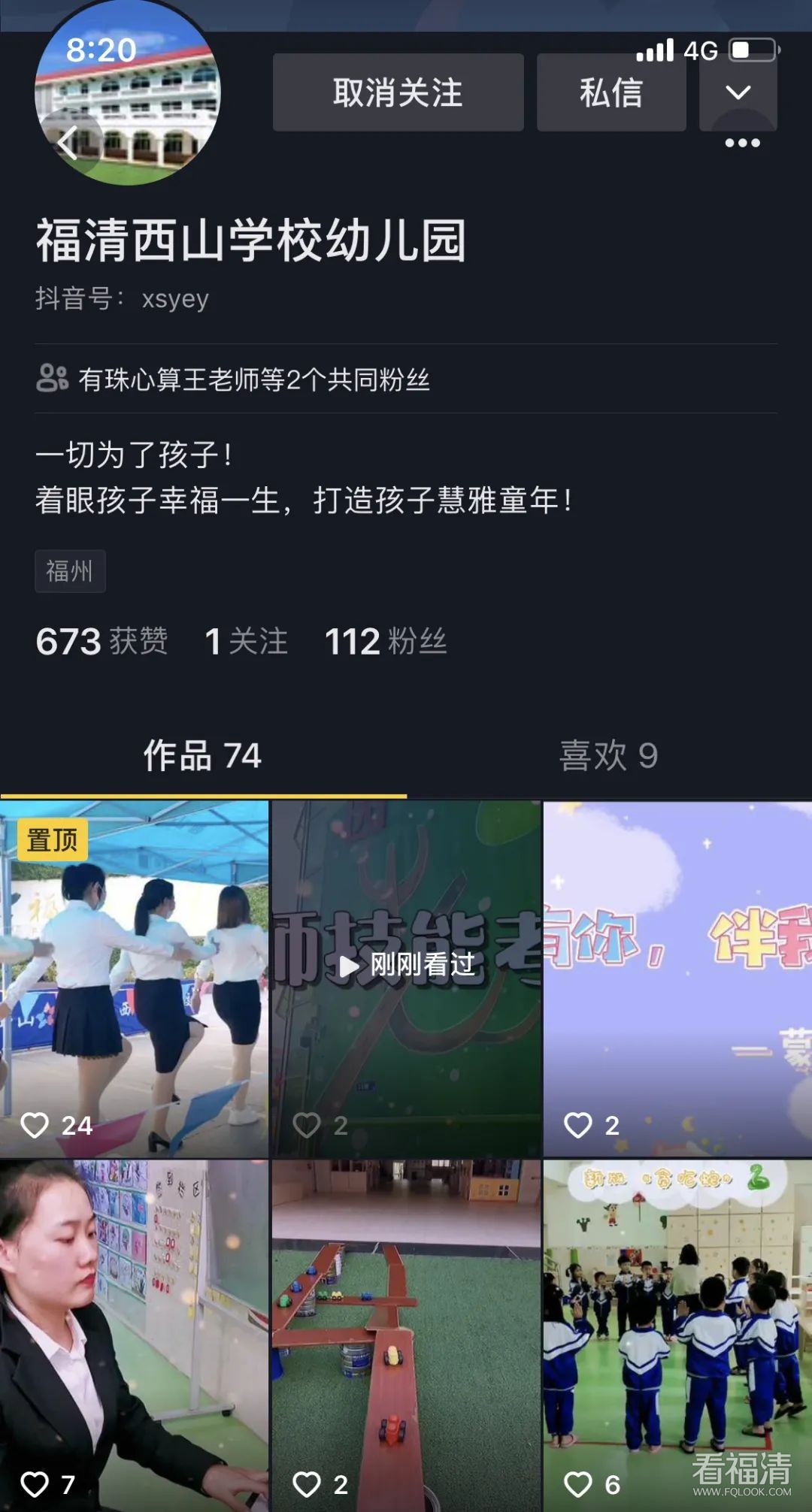View the 1 关注 following list
Viewport: 812px width, 1512px height.
[x=246, y=642]
